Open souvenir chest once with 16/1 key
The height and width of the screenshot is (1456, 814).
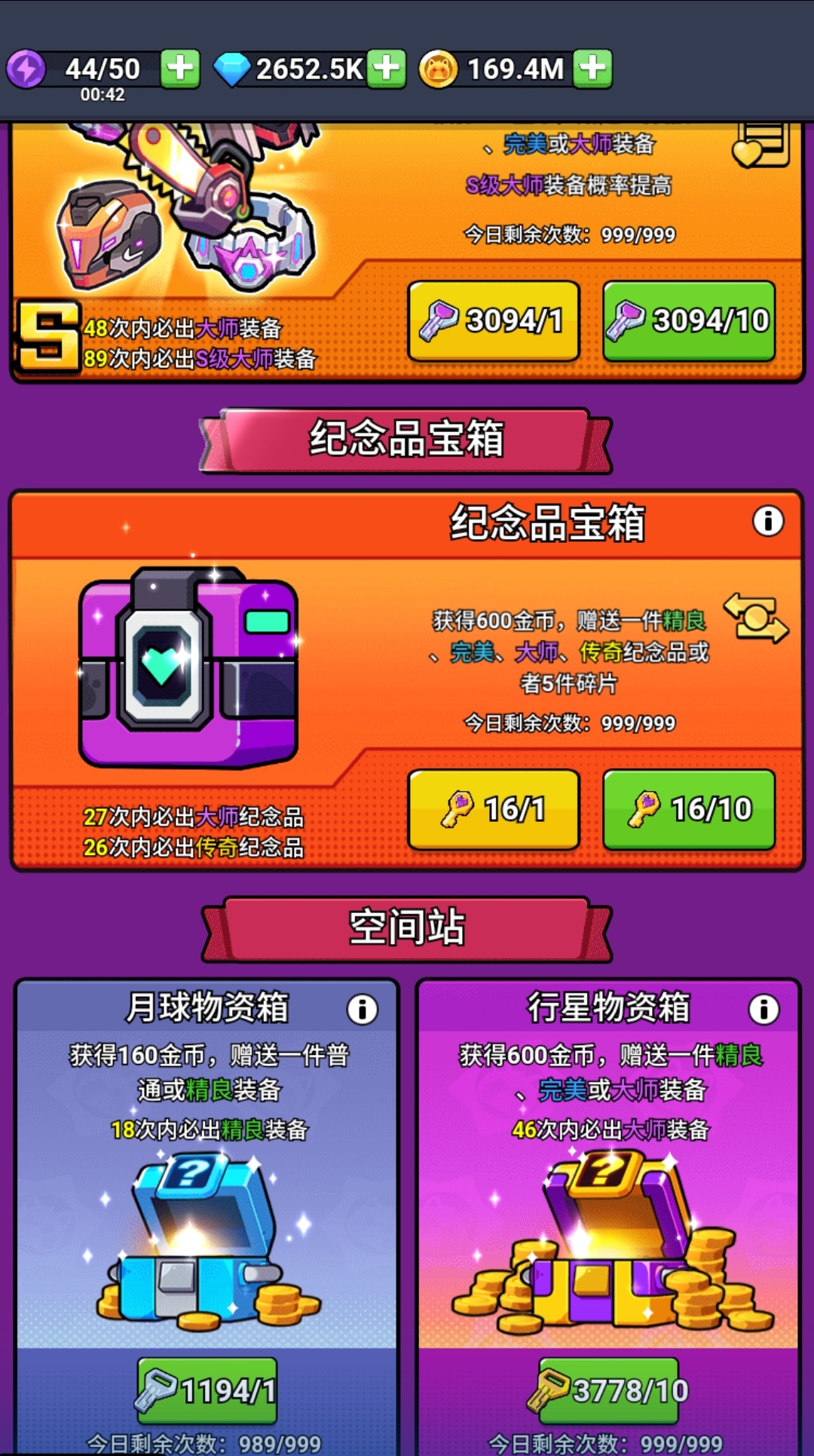(x=494, y=809)
